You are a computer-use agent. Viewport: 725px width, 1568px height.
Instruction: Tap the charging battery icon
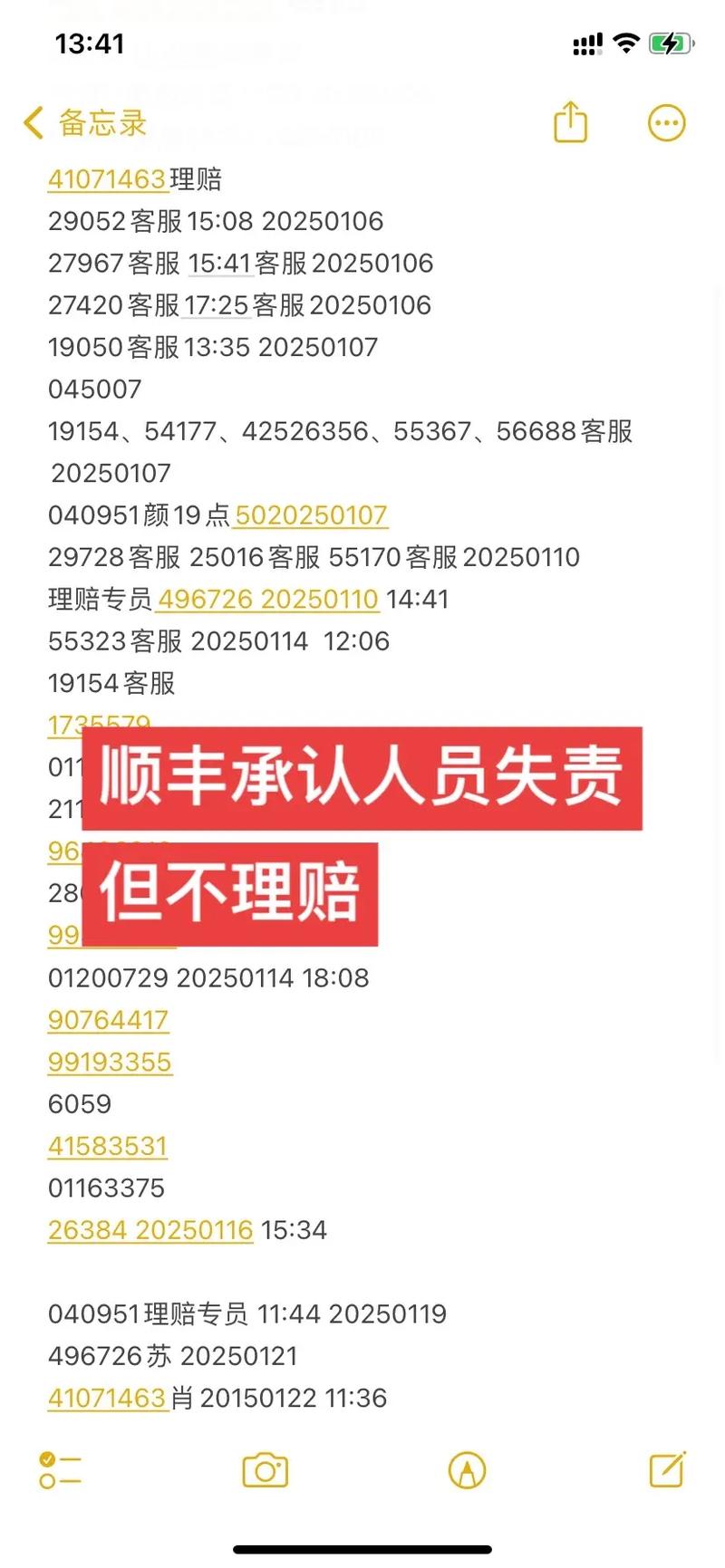click(x=669, y=42)
